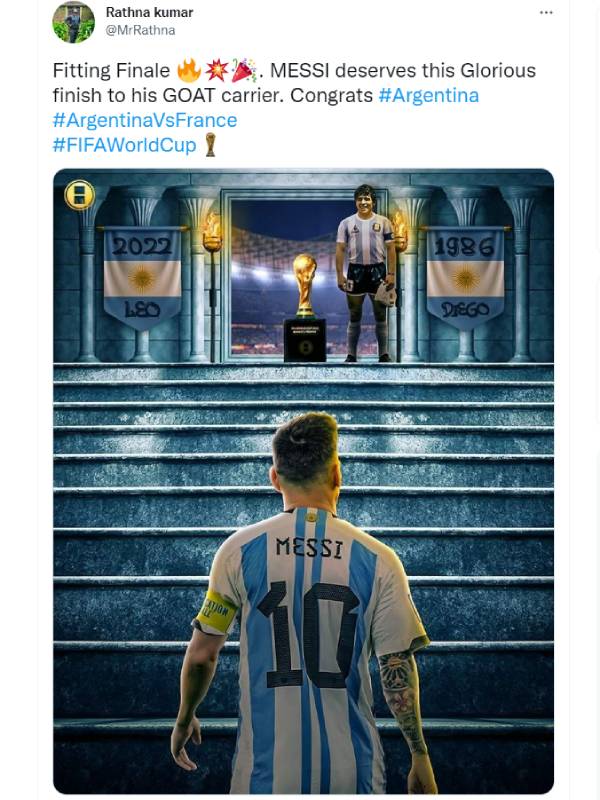Tap the Rathna kumar display name
This screenshot has height=800, width=600.
point(149,12)
